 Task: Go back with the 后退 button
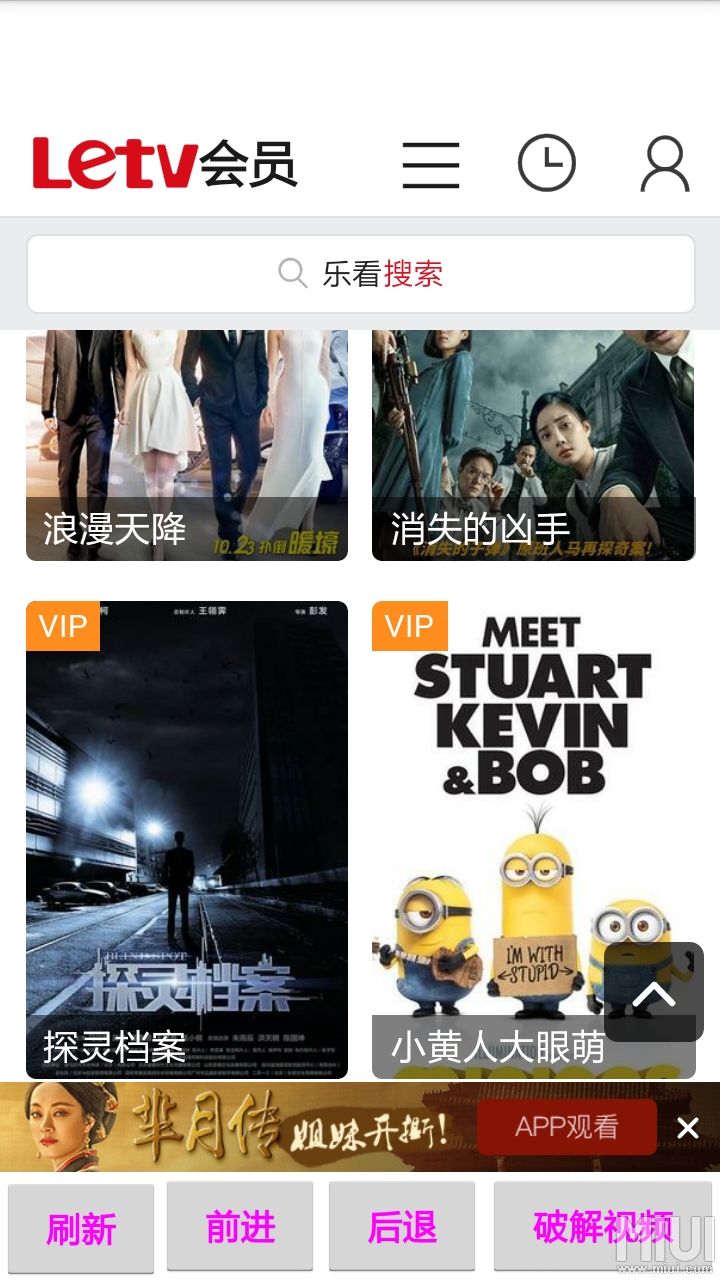click(x=402, y=1226)
